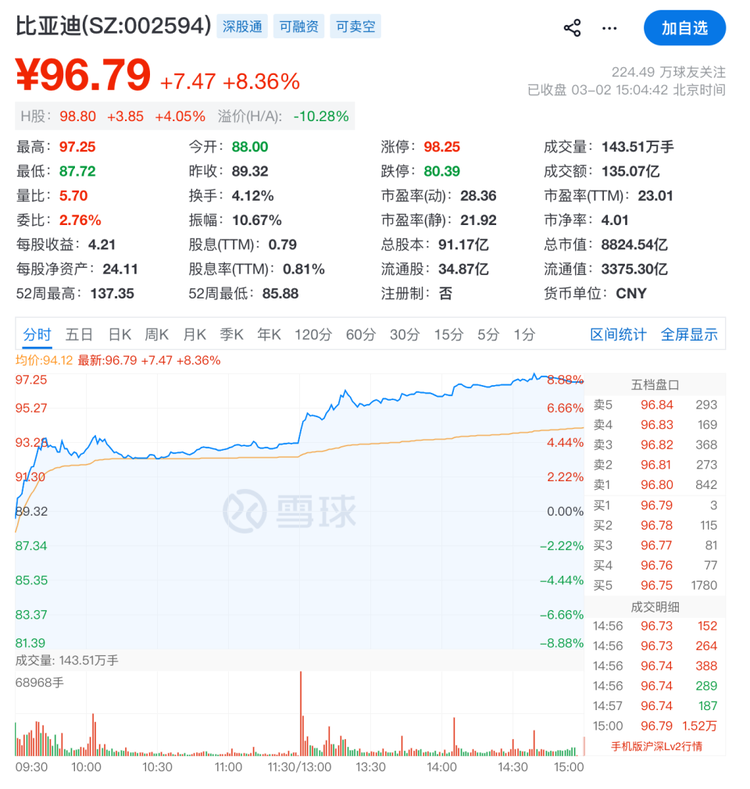Open the 手机版沪深Lv2行情 link
This screenshot has width=750, height=789.
tap(656, 746)
